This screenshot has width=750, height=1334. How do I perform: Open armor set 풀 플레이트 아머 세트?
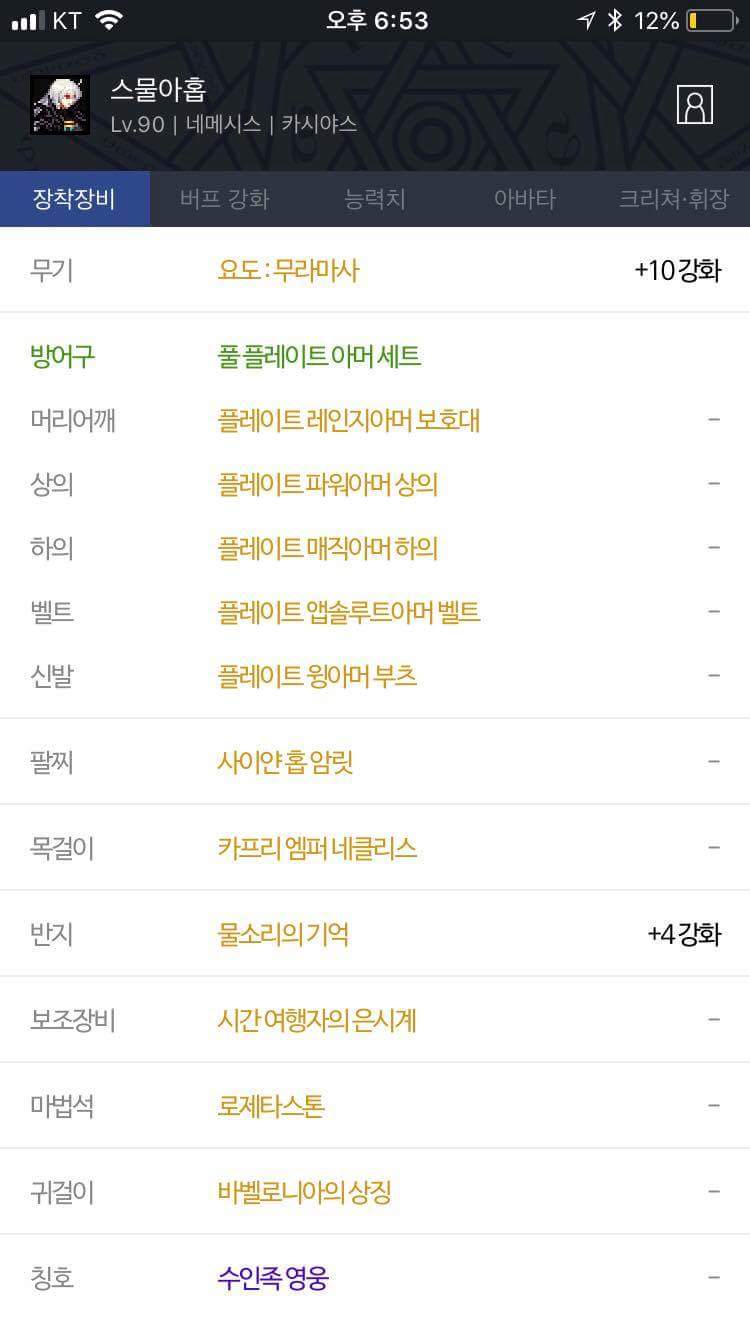point(319,356)
